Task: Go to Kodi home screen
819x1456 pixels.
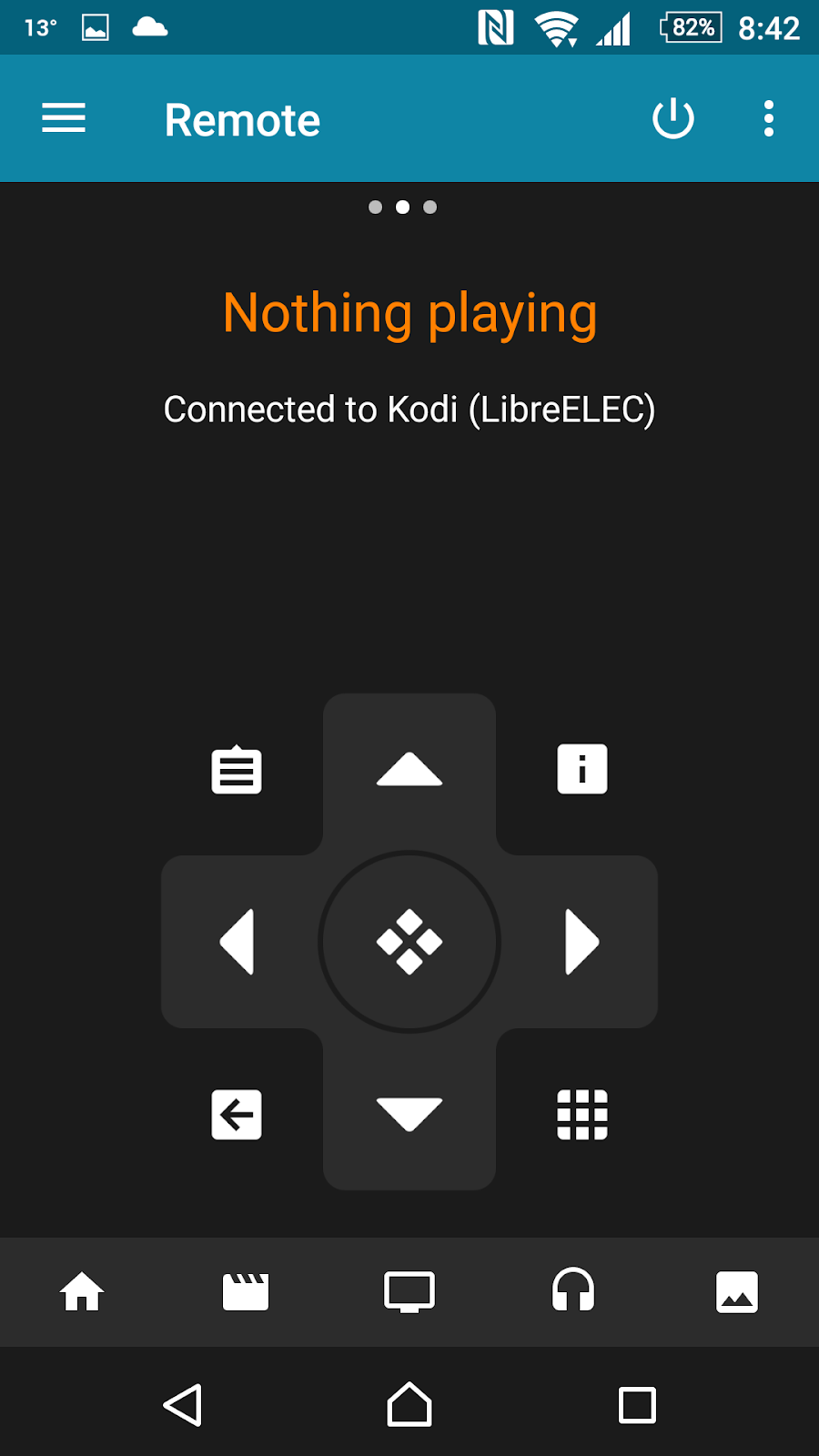Action: [82, 1292]
